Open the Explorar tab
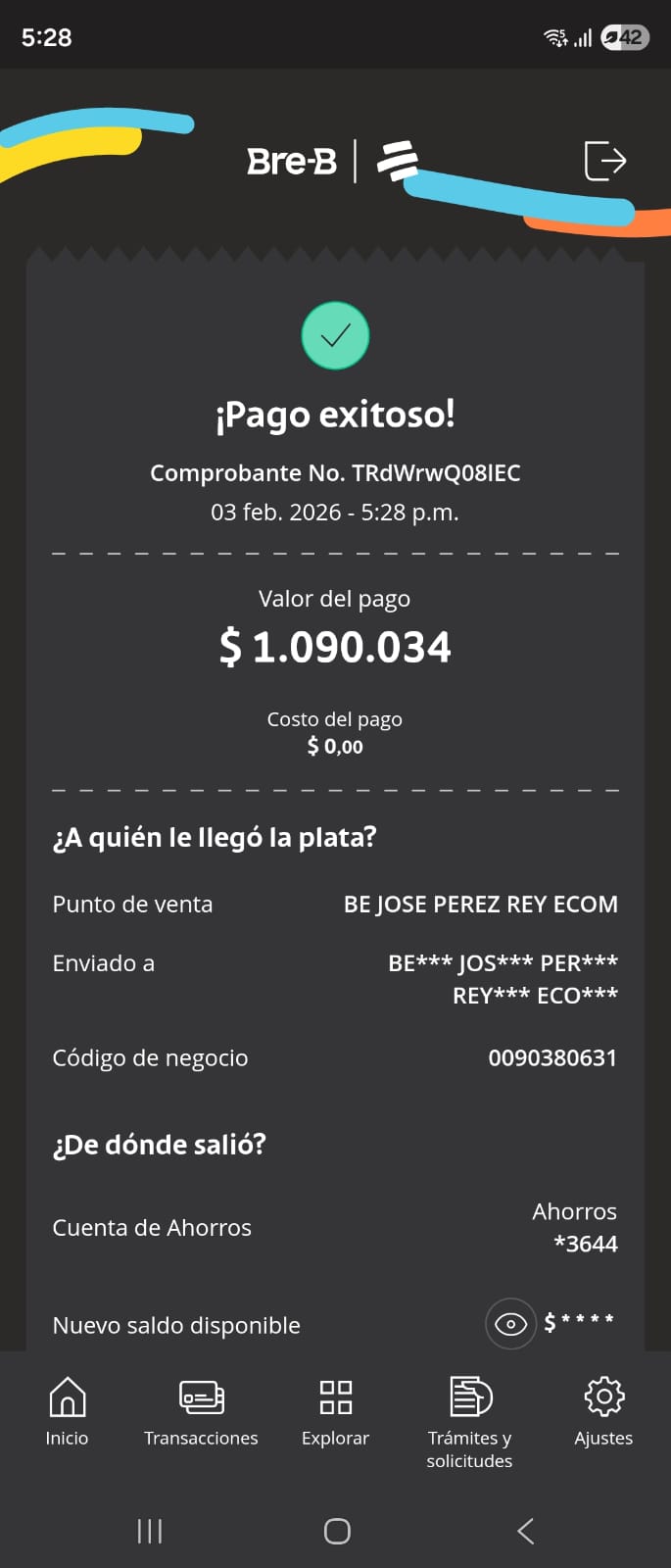This screenshot has width=671, height=1568. 335,1411
